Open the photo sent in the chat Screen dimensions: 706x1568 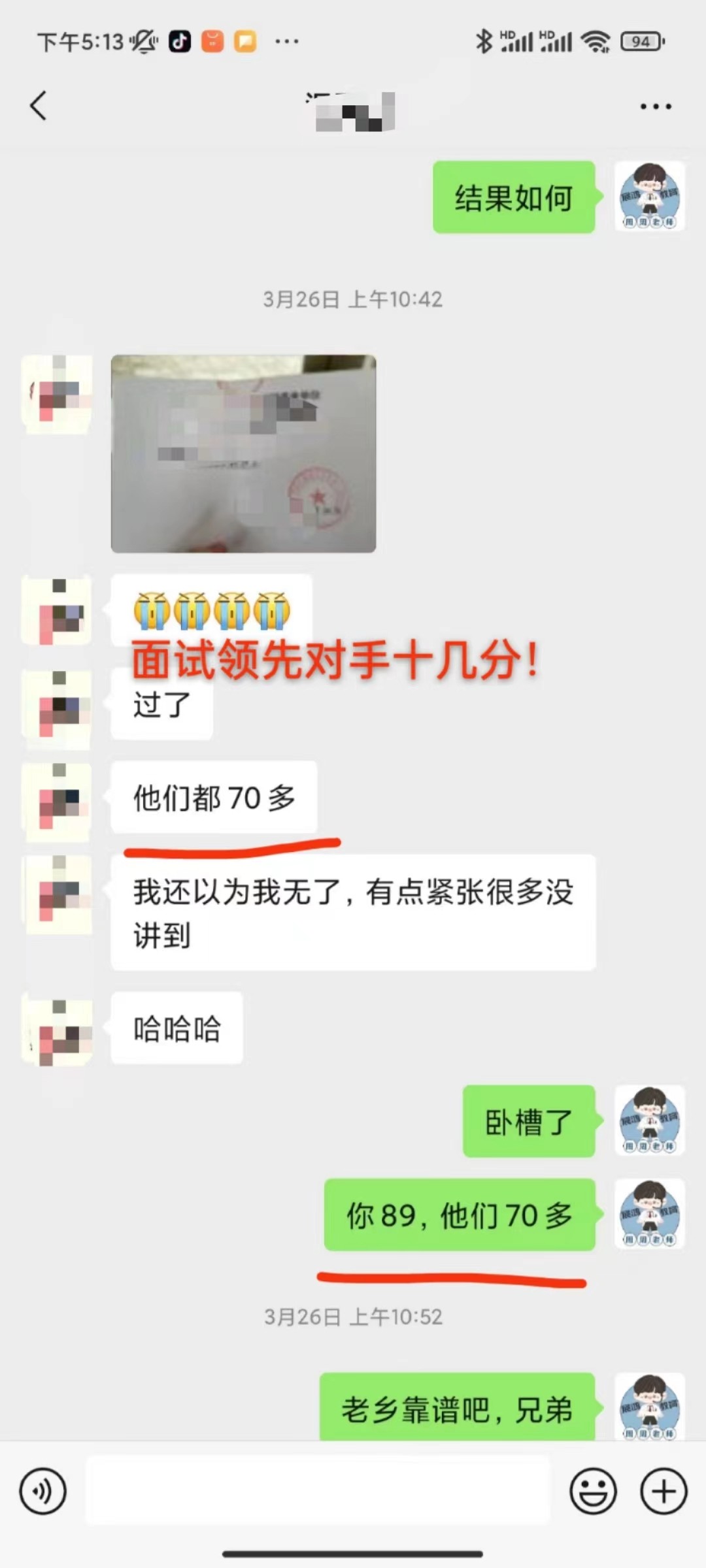tap(243, 453)
